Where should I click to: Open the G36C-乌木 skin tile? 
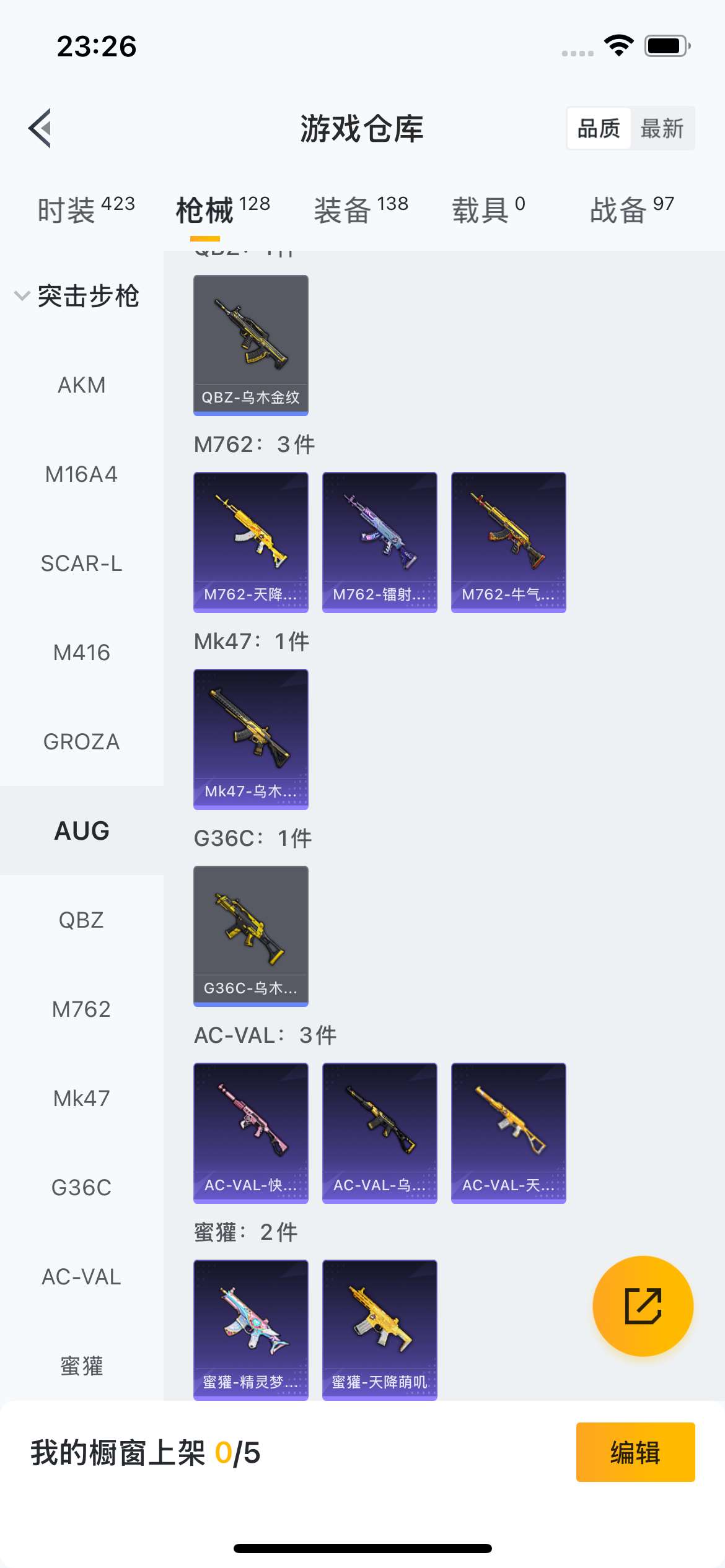click(x=250, y=936)
